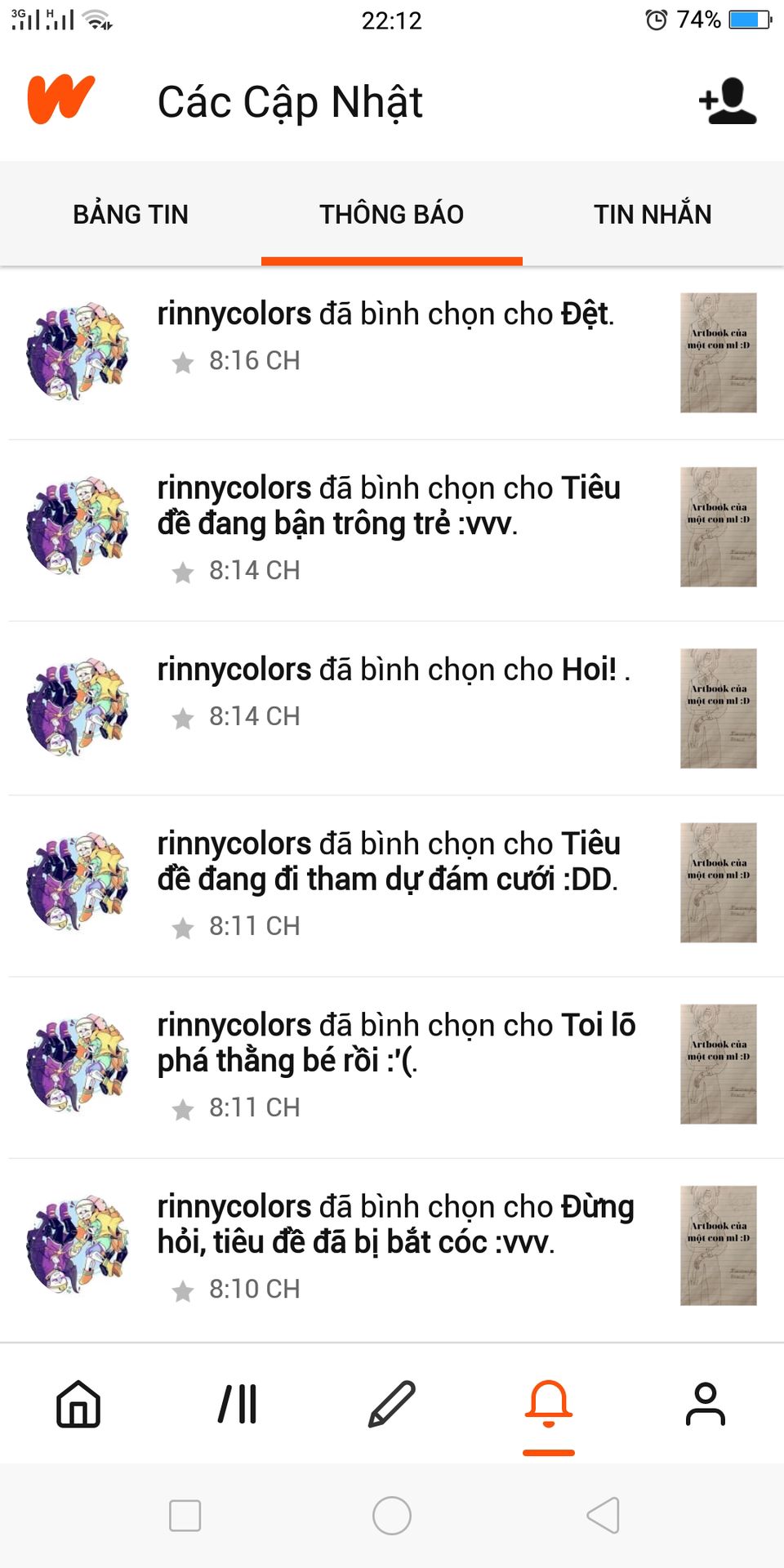The width and height of the screenshot is (784, 1568).
Task: Open the Write pencil tab
Action: [392, 1404]
